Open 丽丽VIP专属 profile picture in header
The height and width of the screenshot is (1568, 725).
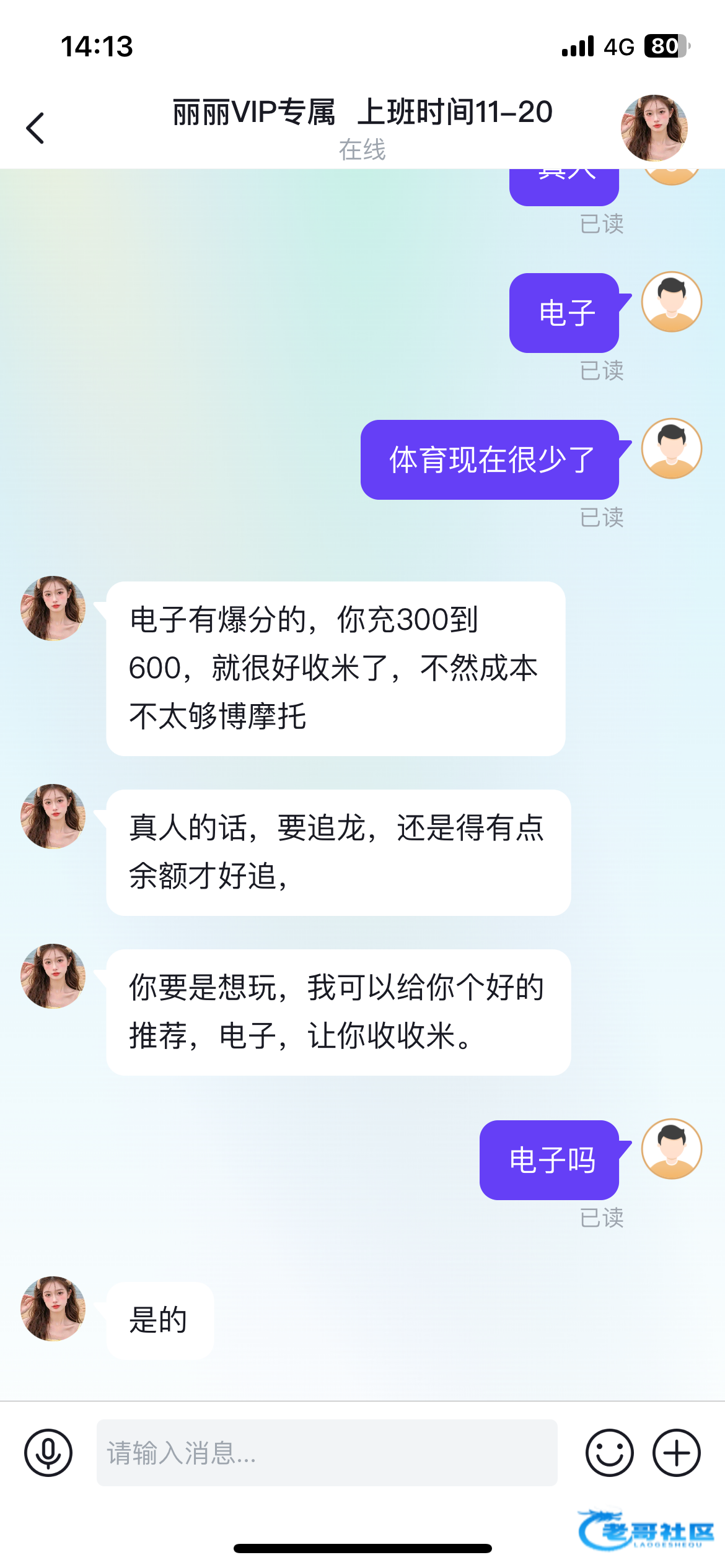tap(654, 128)
